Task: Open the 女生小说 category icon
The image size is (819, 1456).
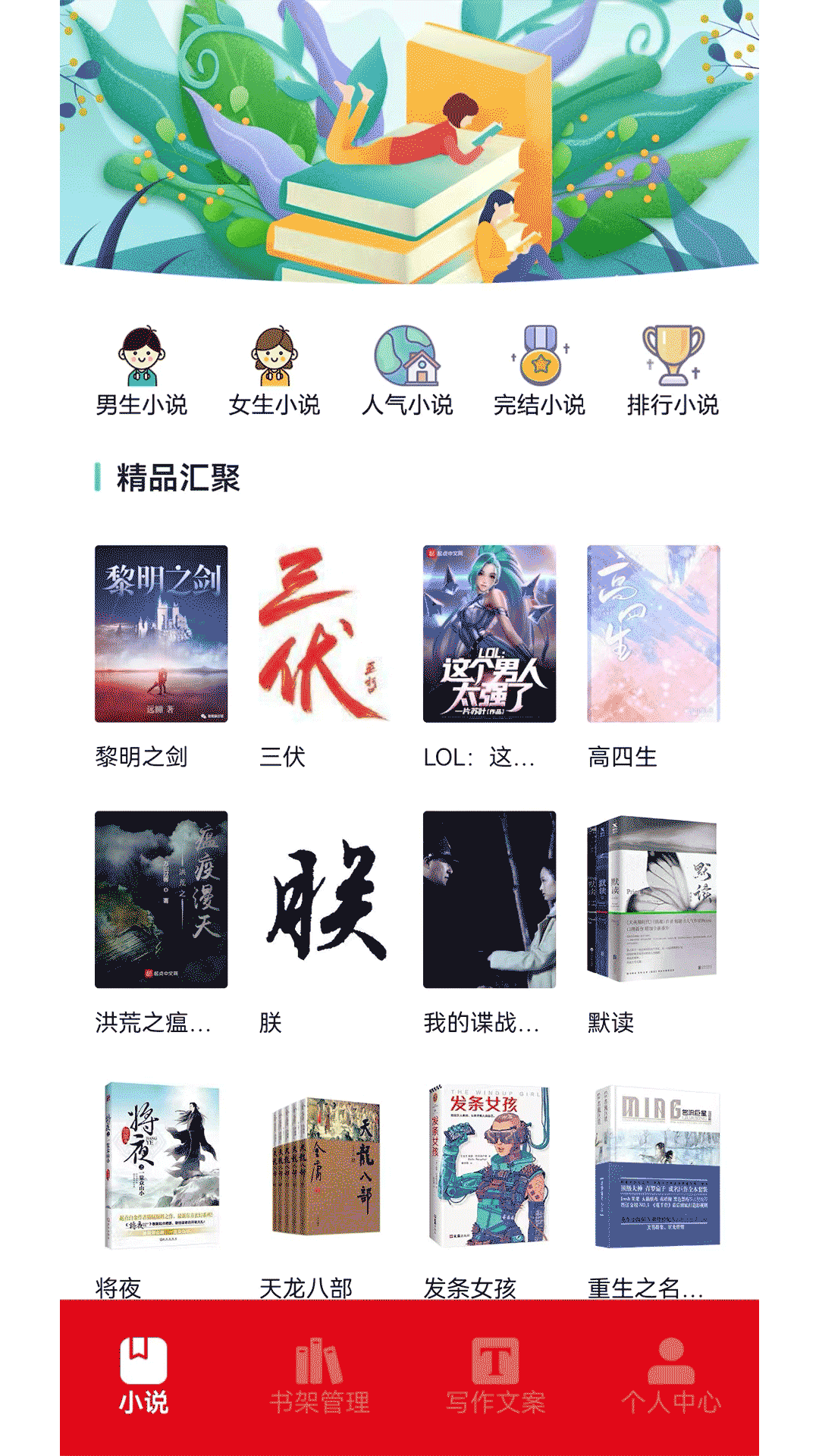Action: pyautogui.click(x=275, y=356)
